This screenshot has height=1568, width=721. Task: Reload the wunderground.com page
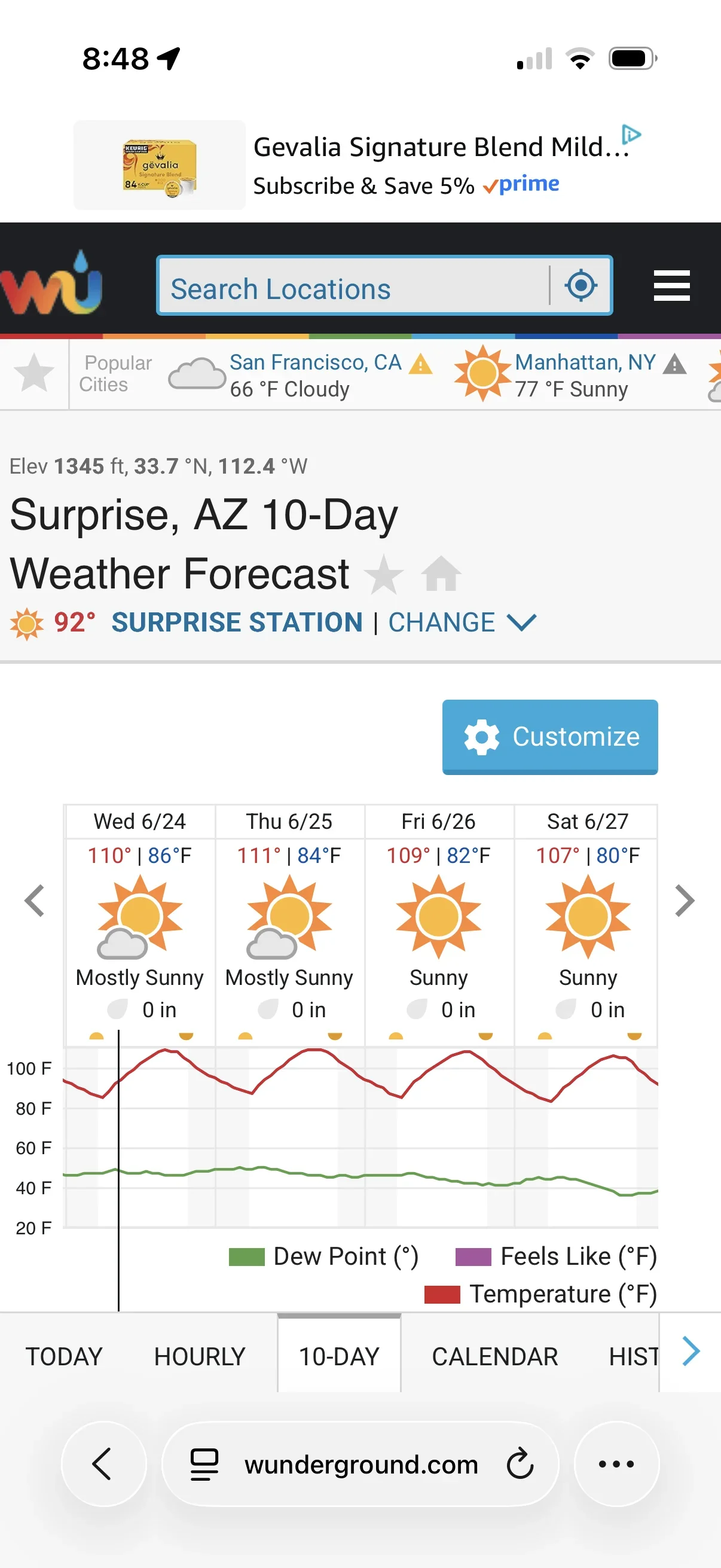(x=520, y=1464)
